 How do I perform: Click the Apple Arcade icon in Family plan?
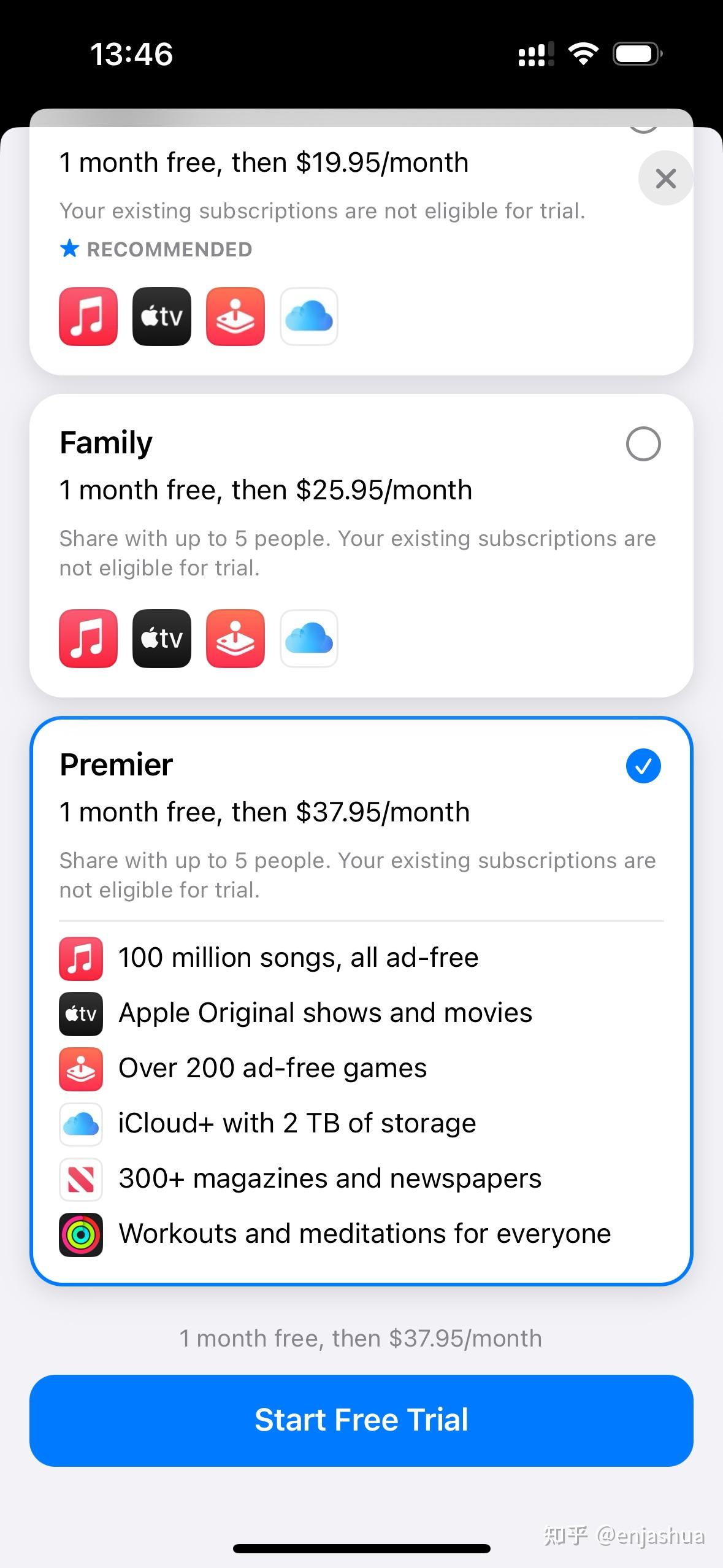tap(235, 639)
